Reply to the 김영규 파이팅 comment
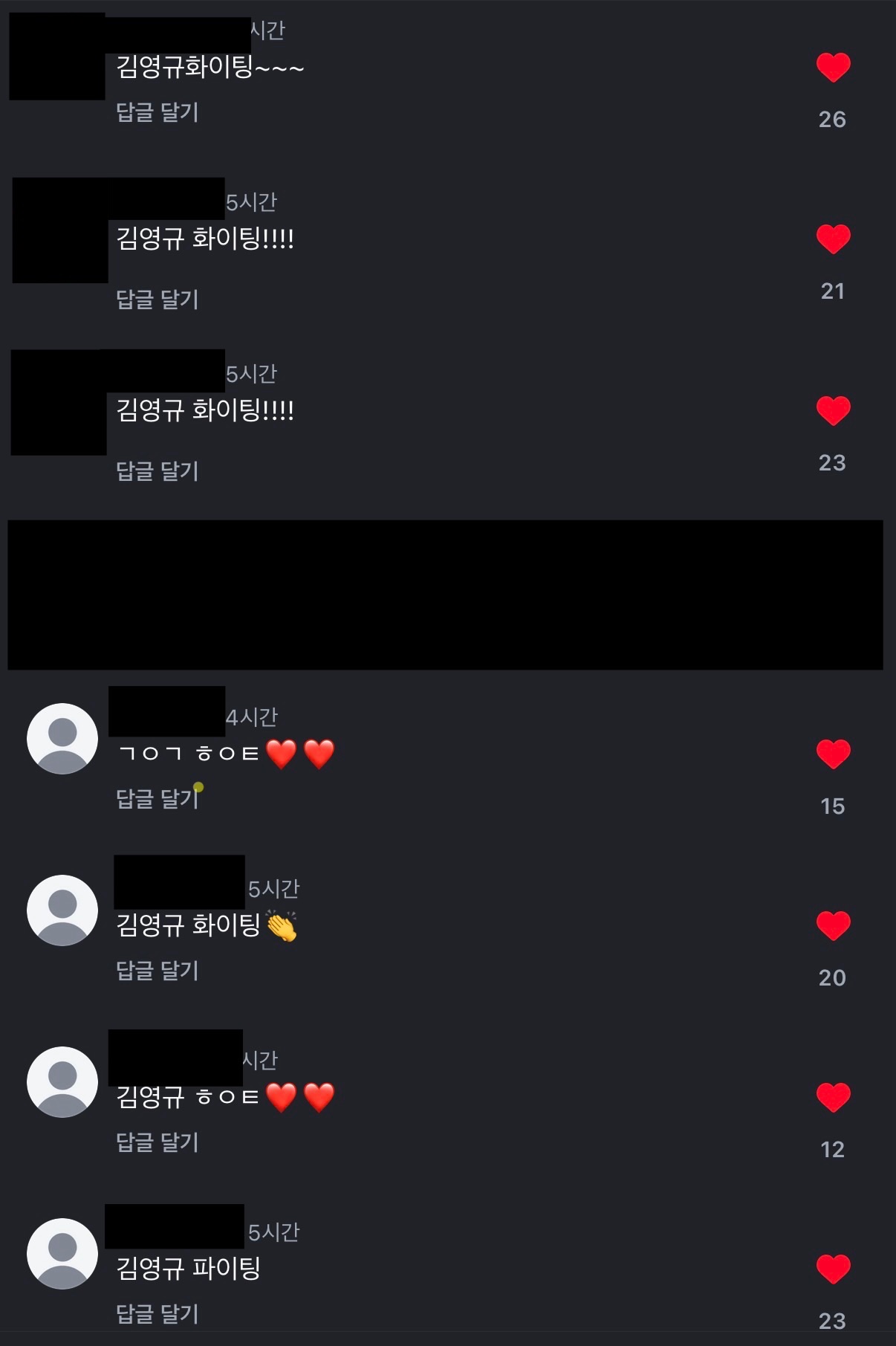 (x=158, y=1314)
